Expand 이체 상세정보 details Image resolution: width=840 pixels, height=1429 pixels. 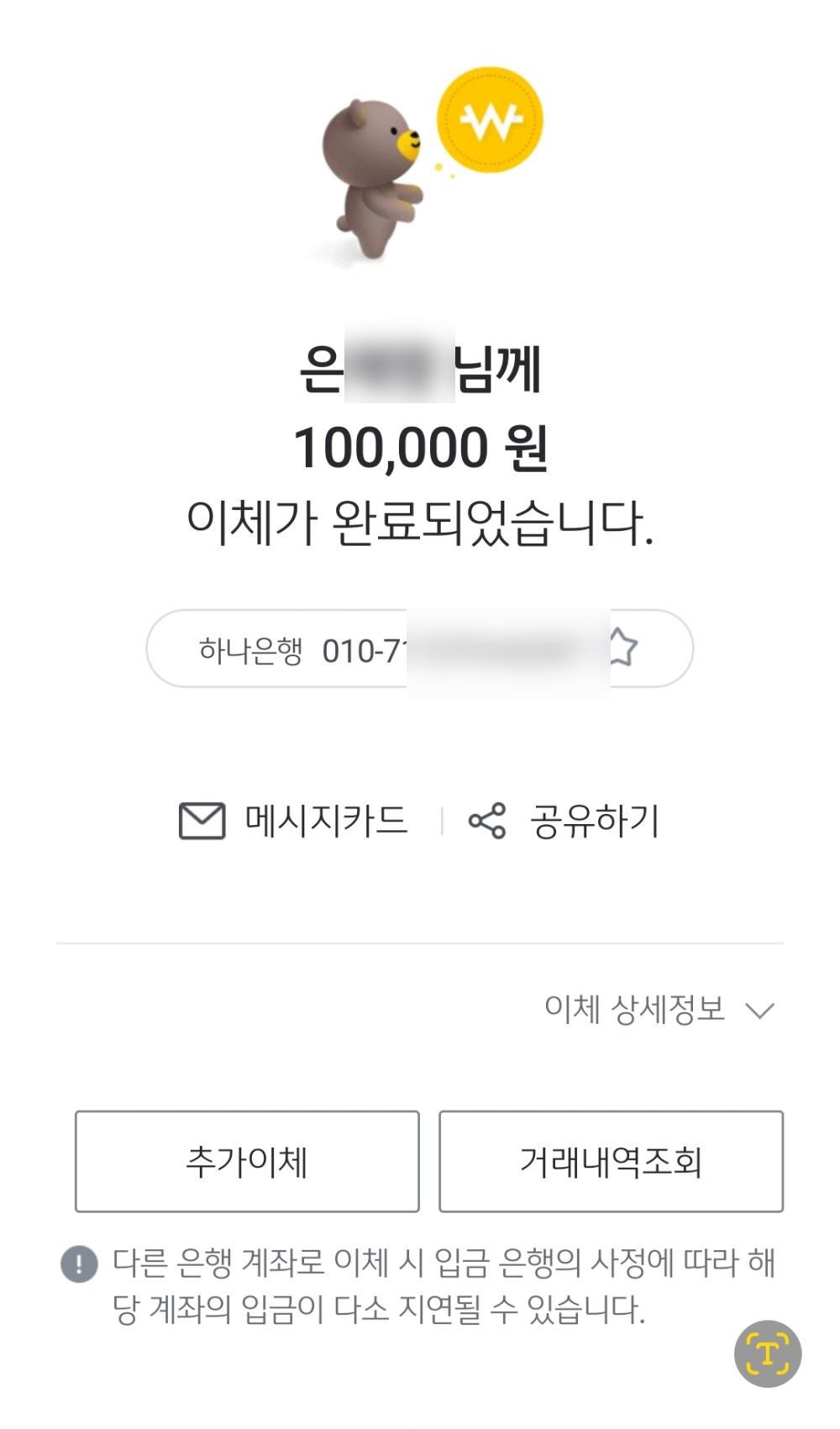(659, 1009)
